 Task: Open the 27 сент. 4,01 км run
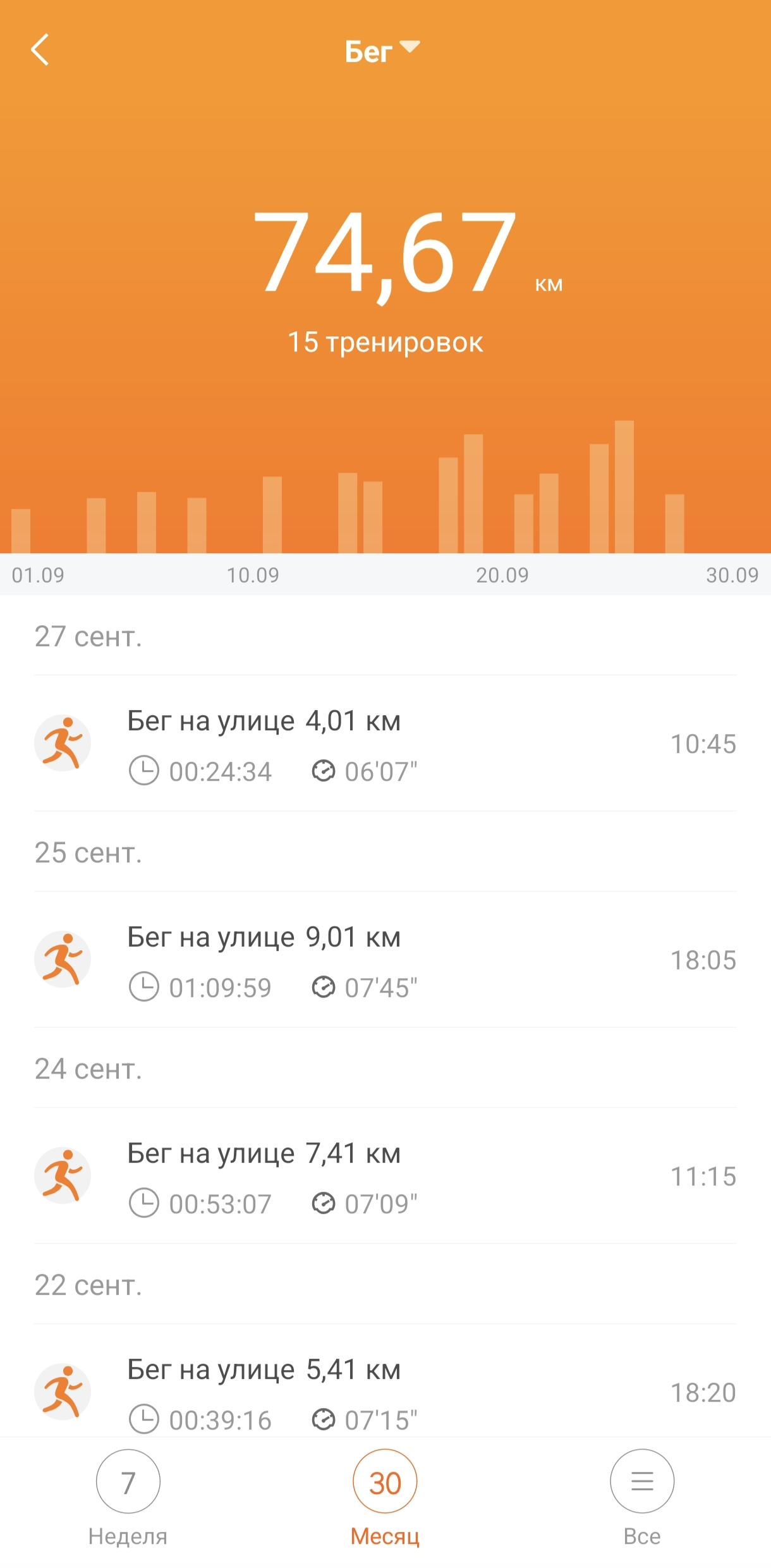tap(384, 744)
